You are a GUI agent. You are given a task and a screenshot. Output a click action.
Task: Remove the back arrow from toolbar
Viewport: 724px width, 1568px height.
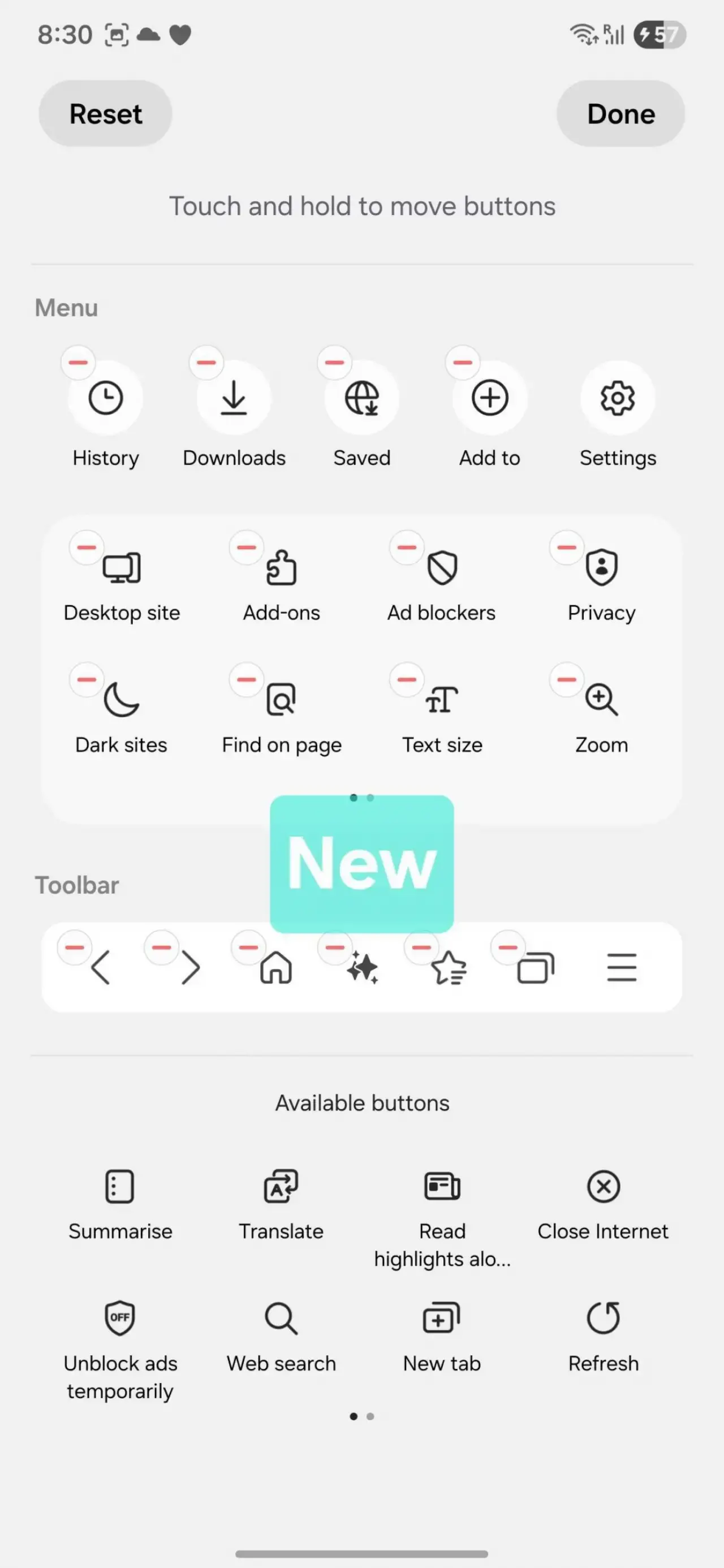tap(74, 947)
